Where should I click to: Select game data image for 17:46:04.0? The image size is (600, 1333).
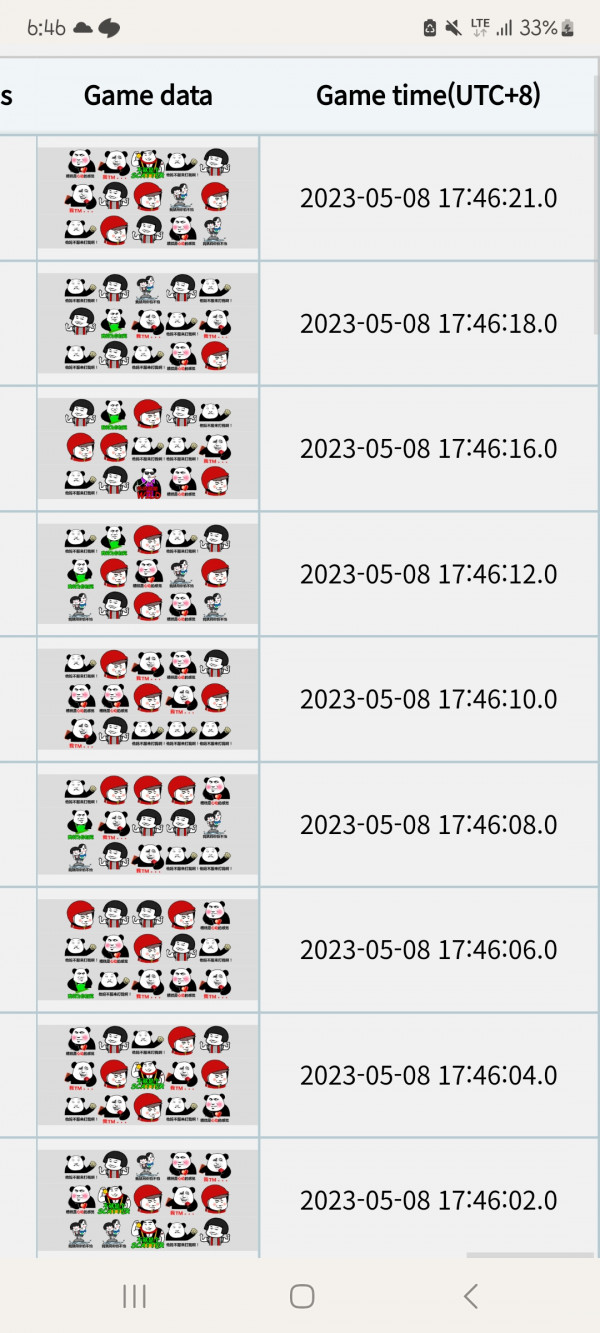(x=148, y=1075)
